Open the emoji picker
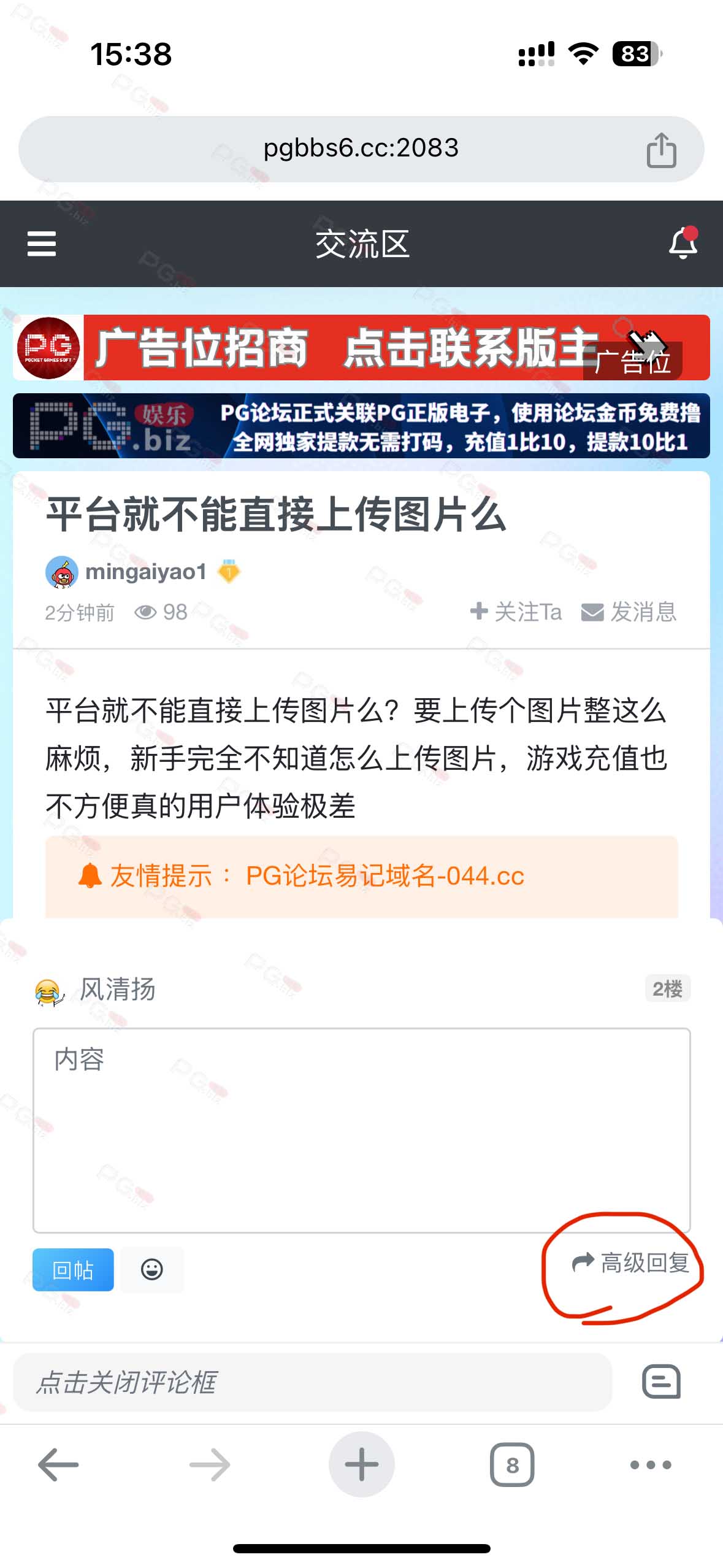The image size is (723, 1568). tap(151, 1269)
